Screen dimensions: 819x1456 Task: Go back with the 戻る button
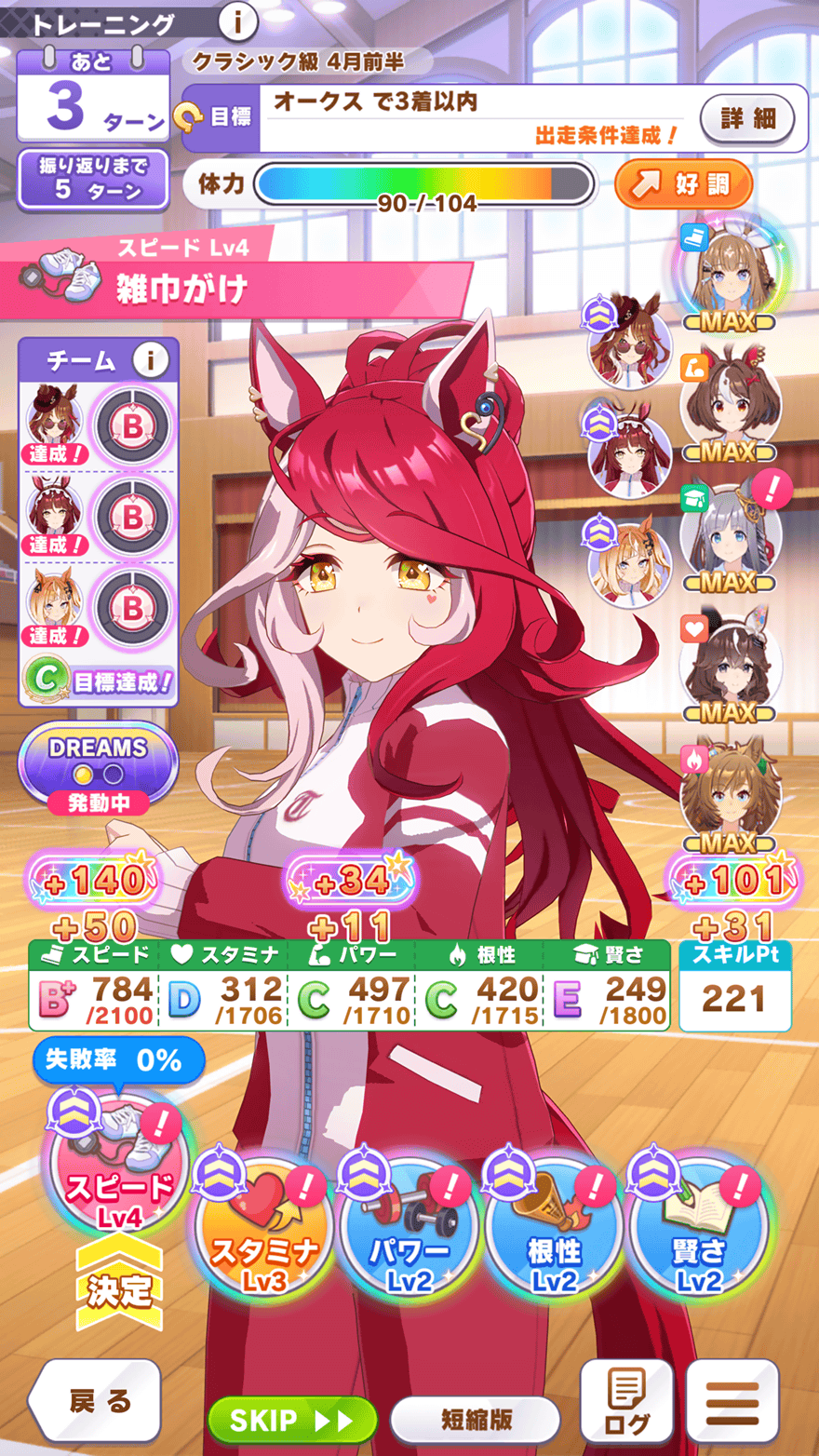(x=96, y=1401)
